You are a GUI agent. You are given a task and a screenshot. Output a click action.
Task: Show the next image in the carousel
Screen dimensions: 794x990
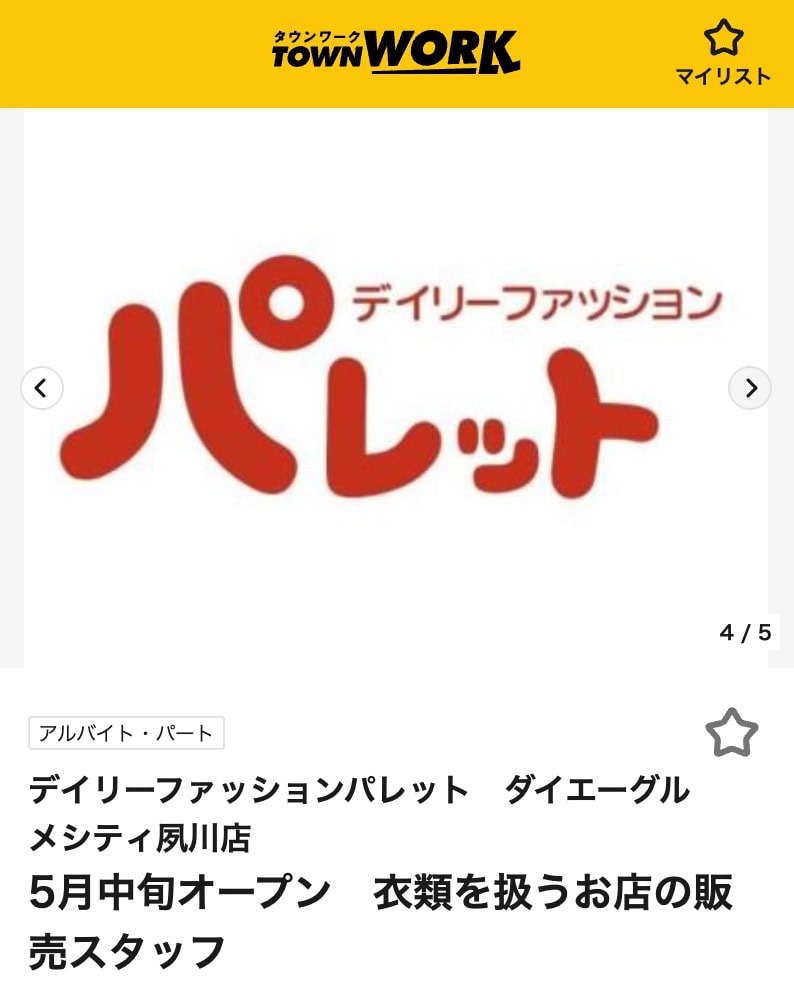tap(750, 388)
